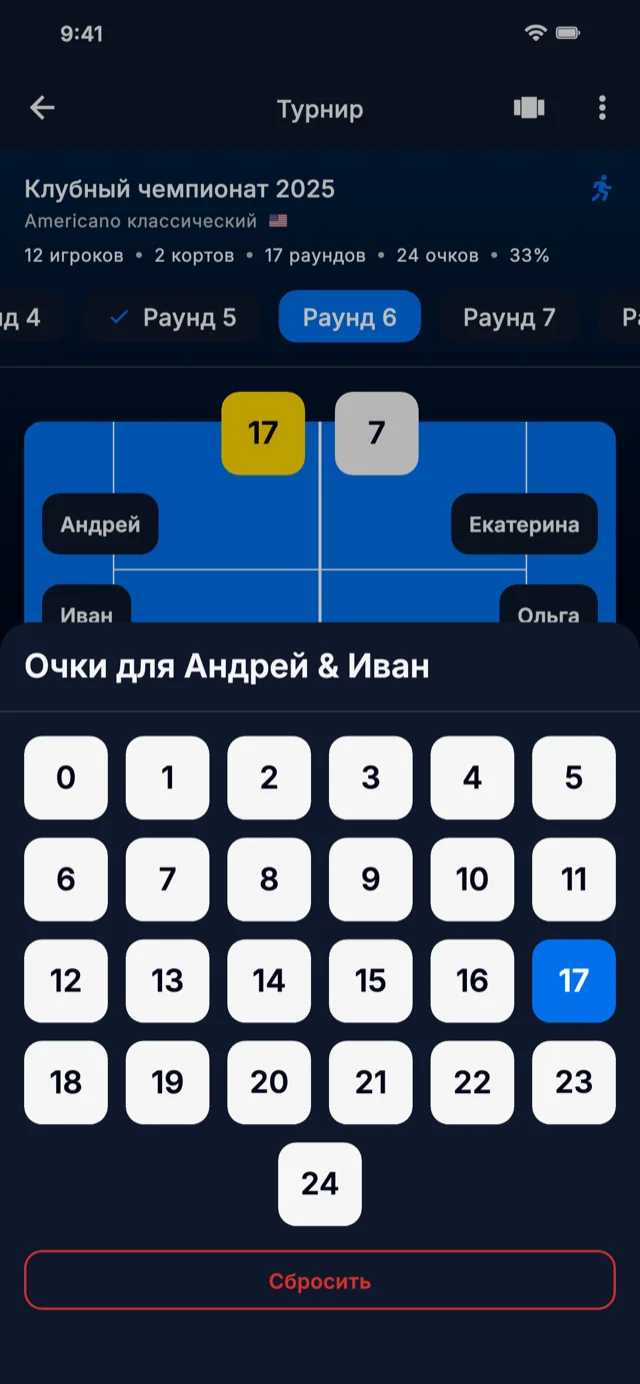Go back with the arrow icon
Viewport: 640px width, 1384px height.
tap(42, 108)
